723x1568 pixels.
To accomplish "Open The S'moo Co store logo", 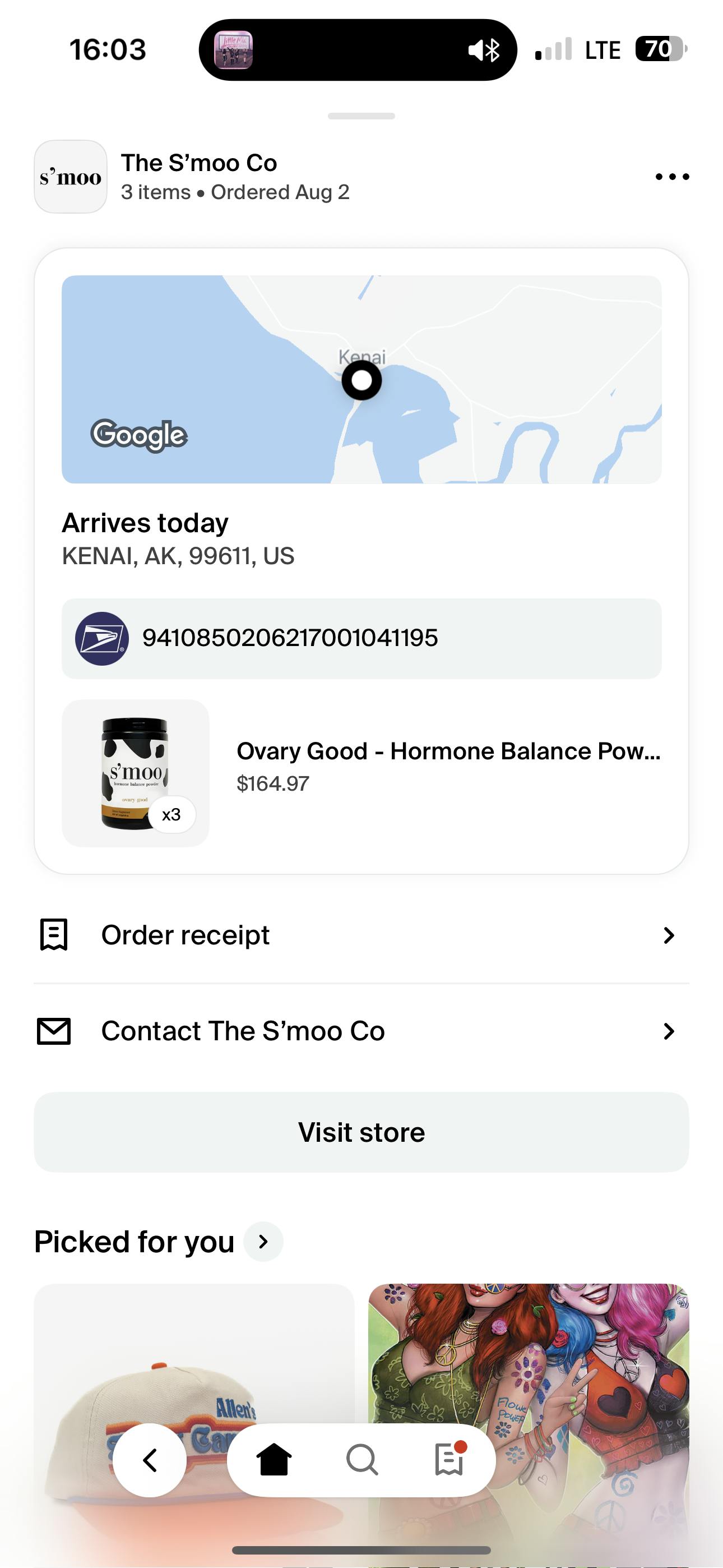I will pos(71,177).
